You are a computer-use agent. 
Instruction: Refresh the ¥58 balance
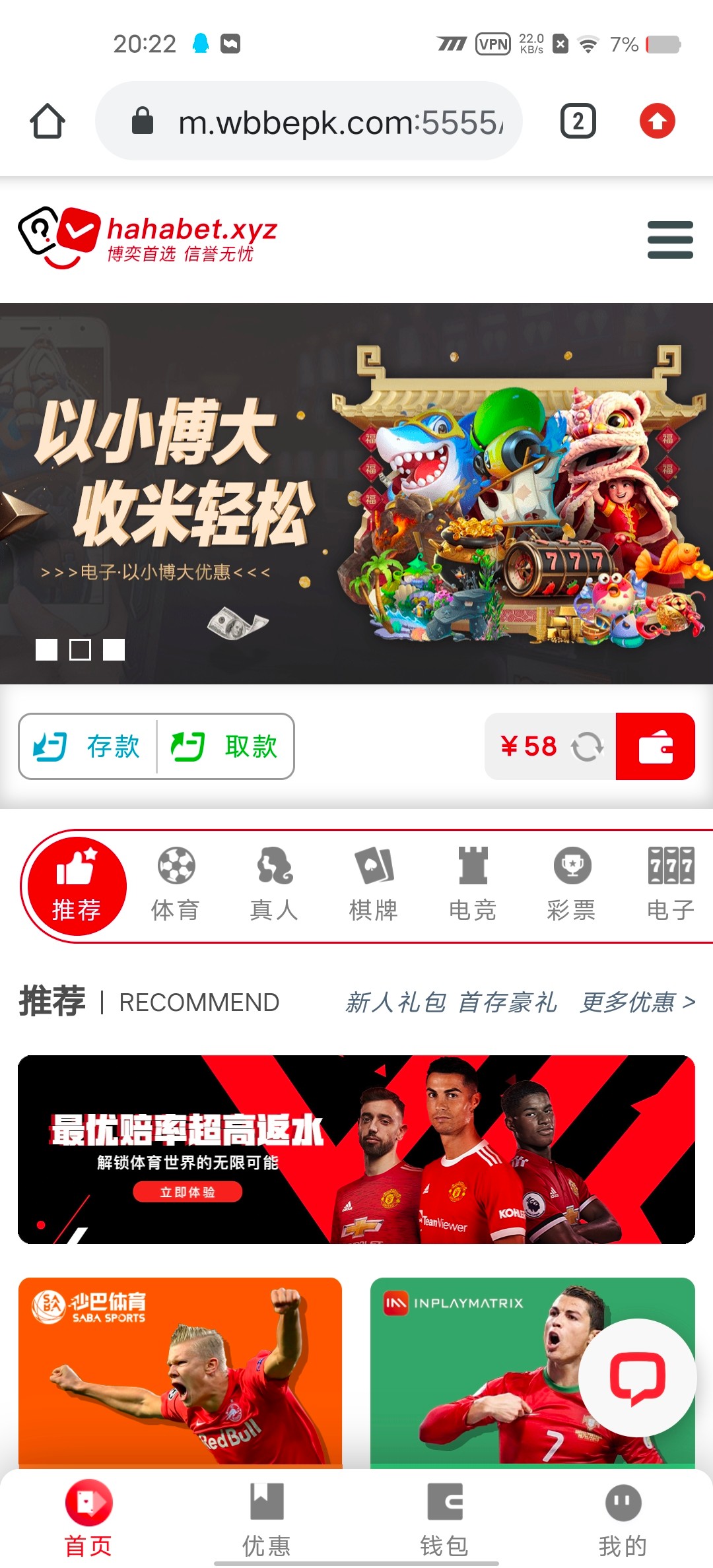(x=587, y=746)
